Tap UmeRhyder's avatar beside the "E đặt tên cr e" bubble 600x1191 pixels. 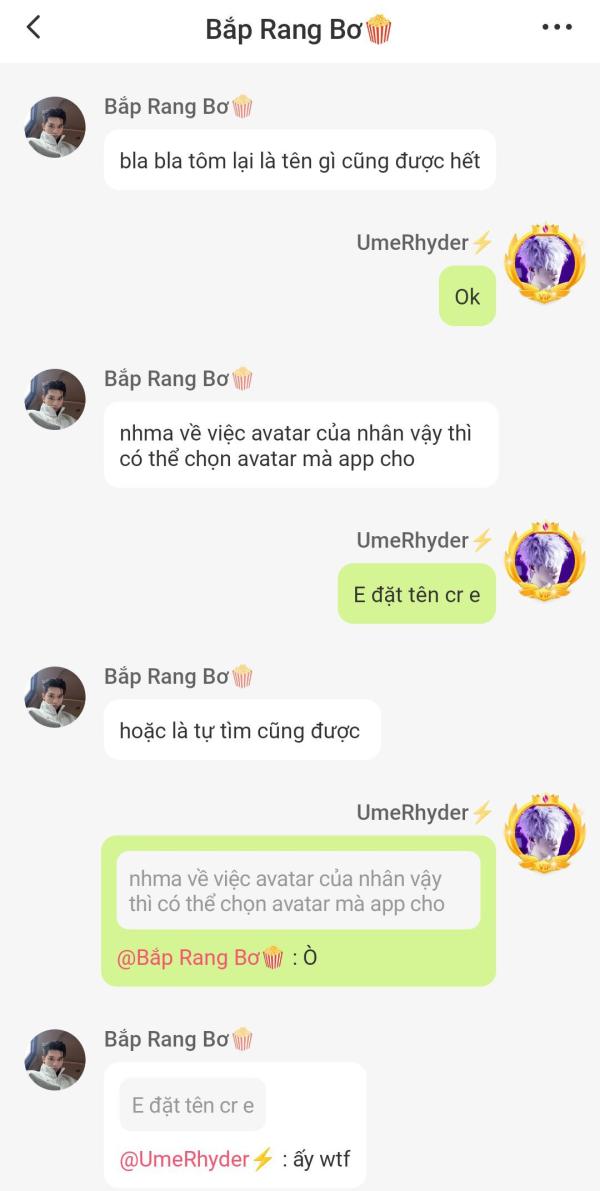coord(544,560)
